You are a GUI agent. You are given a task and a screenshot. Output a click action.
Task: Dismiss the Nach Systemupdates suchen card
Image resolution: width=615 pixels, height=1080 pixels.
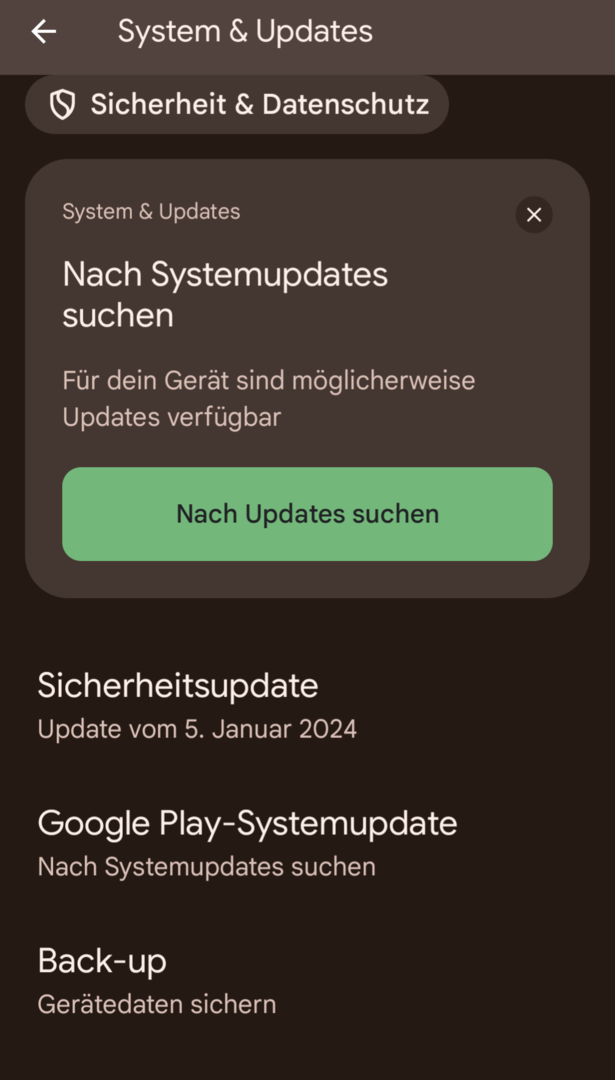[534, 214]
